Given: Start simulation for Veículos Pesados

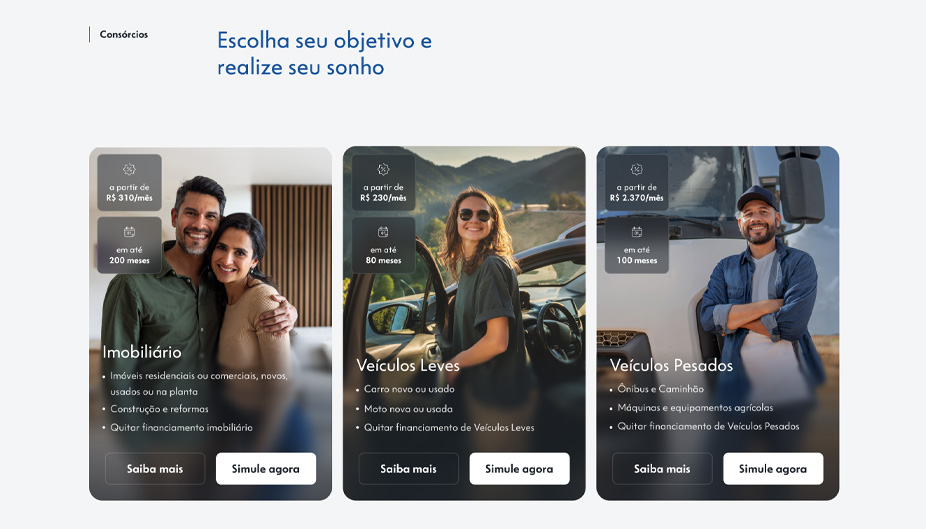Looking at the screenshot, I should point(773,469).
